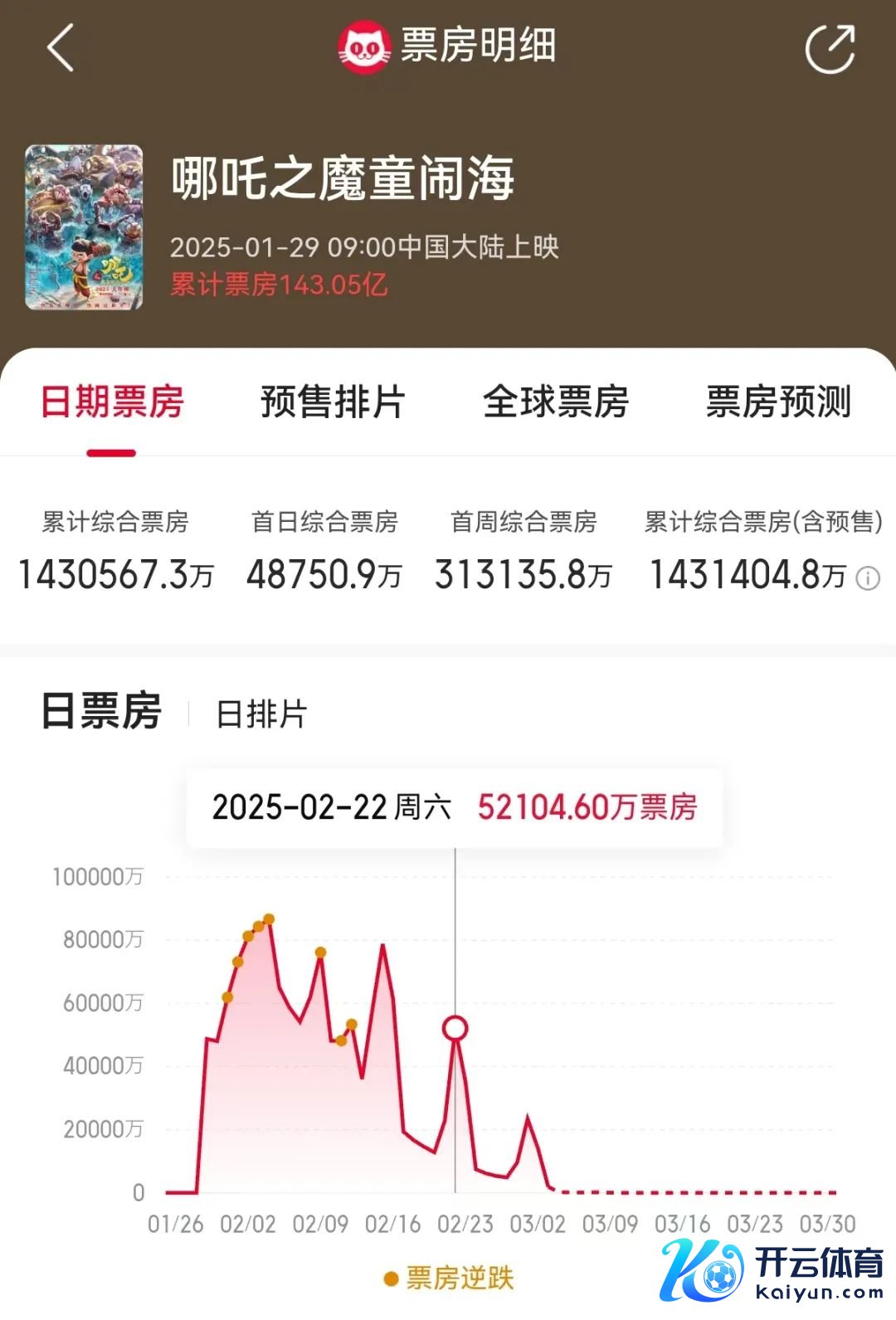896x1320 pixels.
Task: Go back from the box office details
Action: pos(61,47)
